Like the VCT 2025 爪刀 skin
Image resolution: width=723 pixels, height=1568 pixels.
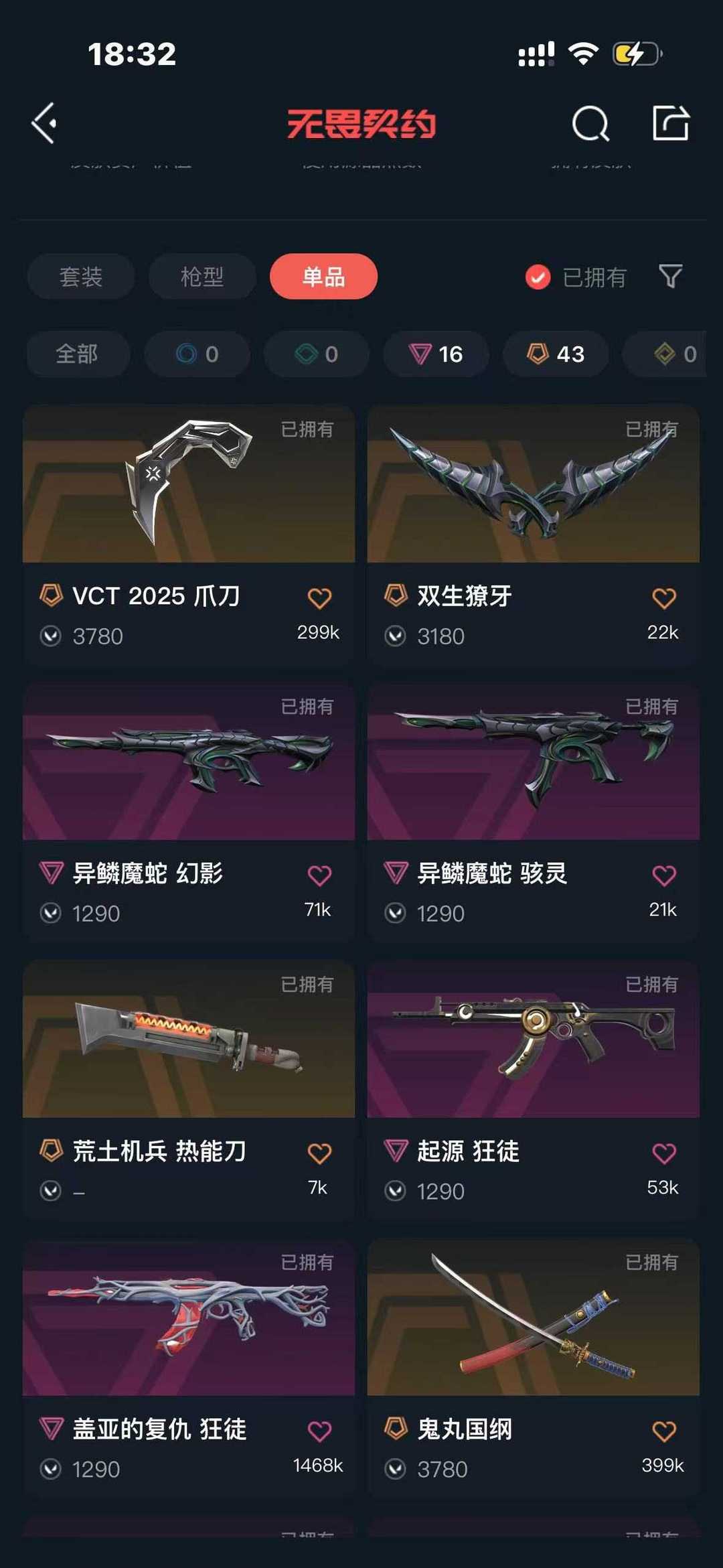click(x=319, y=598)
